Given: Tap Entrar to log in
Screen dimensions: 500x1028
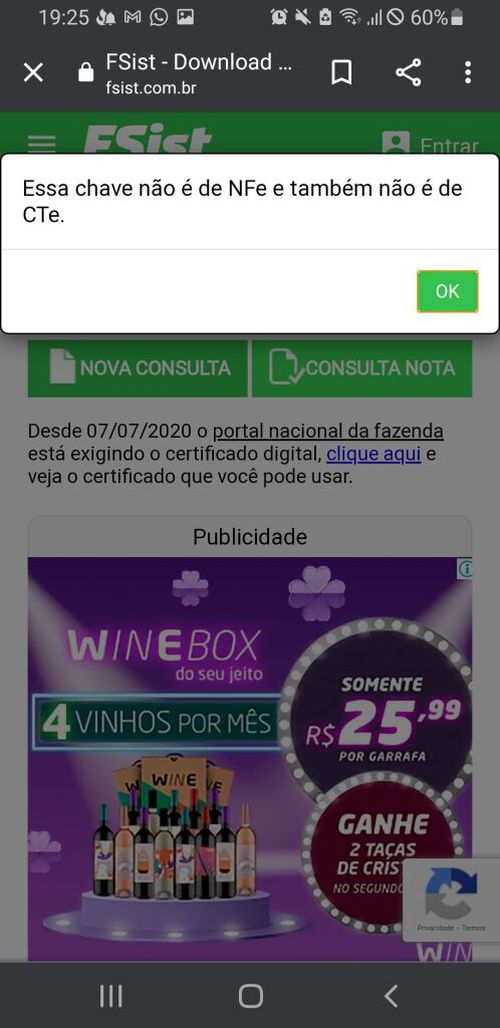Looking at the screenshot, I should click(x=431, y=144).
